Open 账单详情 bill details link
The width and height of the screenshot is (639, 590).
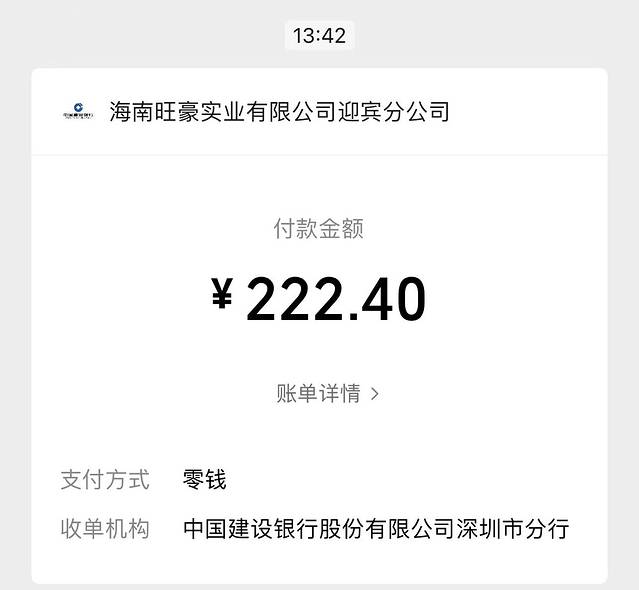(327, 394)
